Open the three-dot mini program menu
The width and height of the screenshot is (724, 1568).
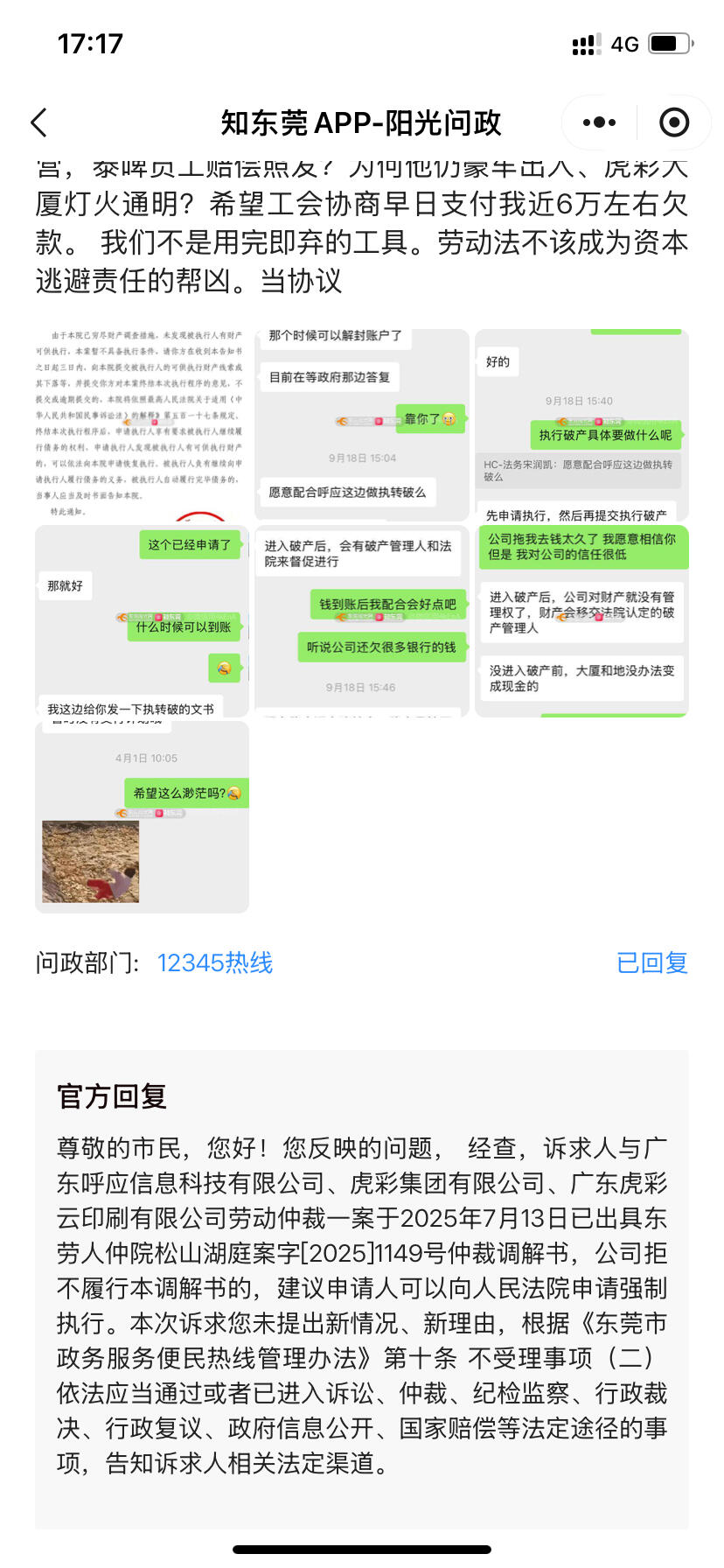tap(599, 123)
